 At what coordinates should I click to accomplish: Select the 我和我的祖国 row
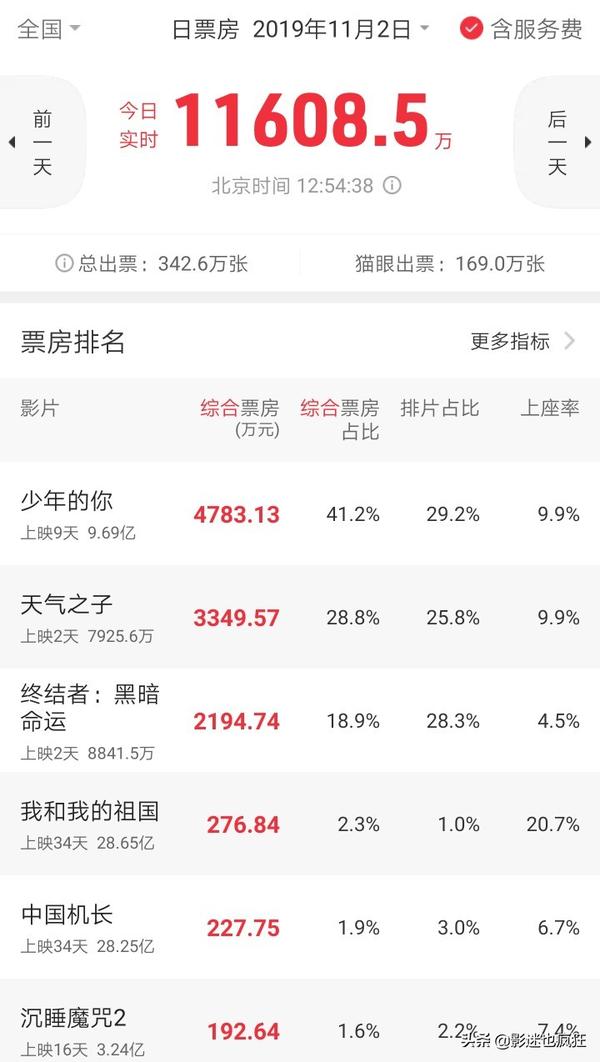coord(300,824)
